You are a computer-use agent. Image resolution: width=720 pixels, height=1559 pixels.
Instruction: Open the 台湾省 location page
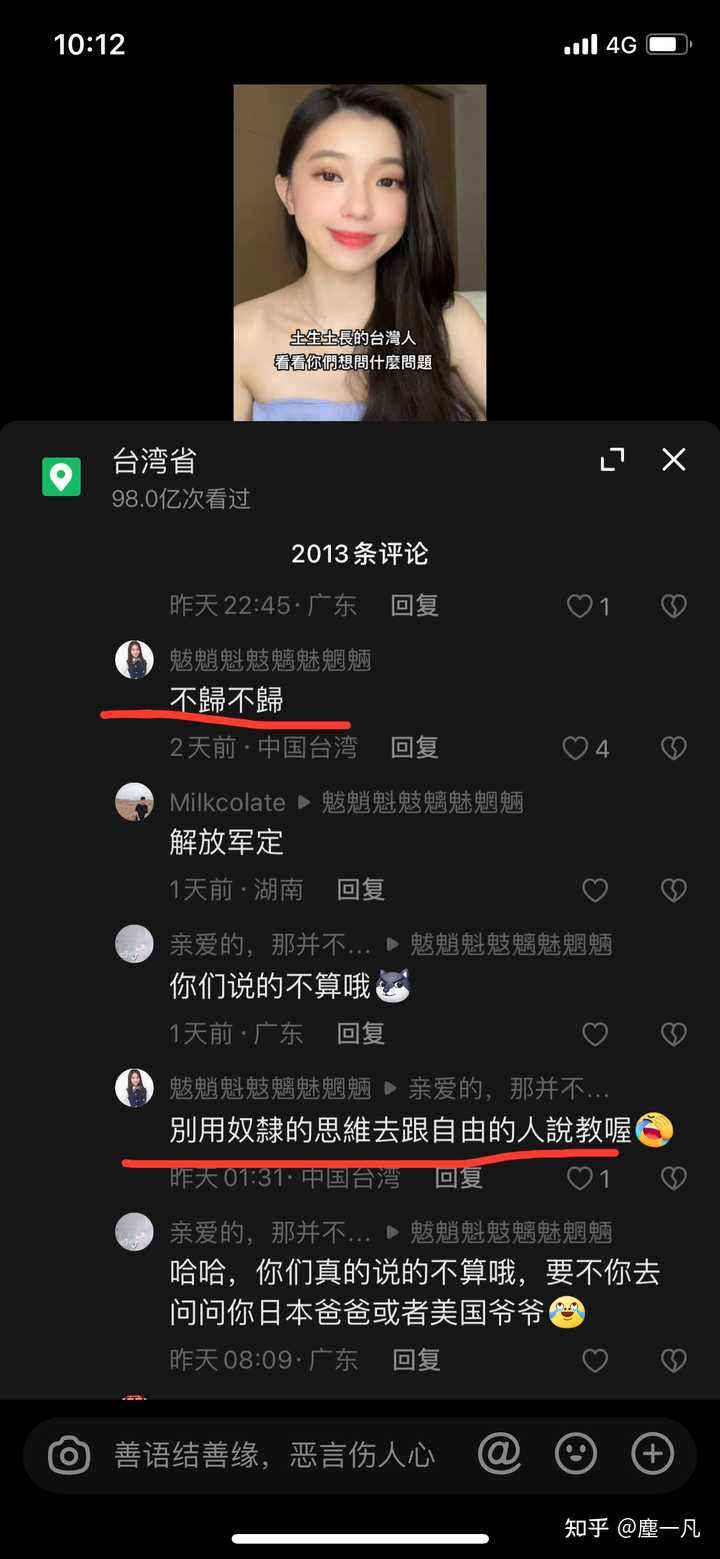(154, 461)
